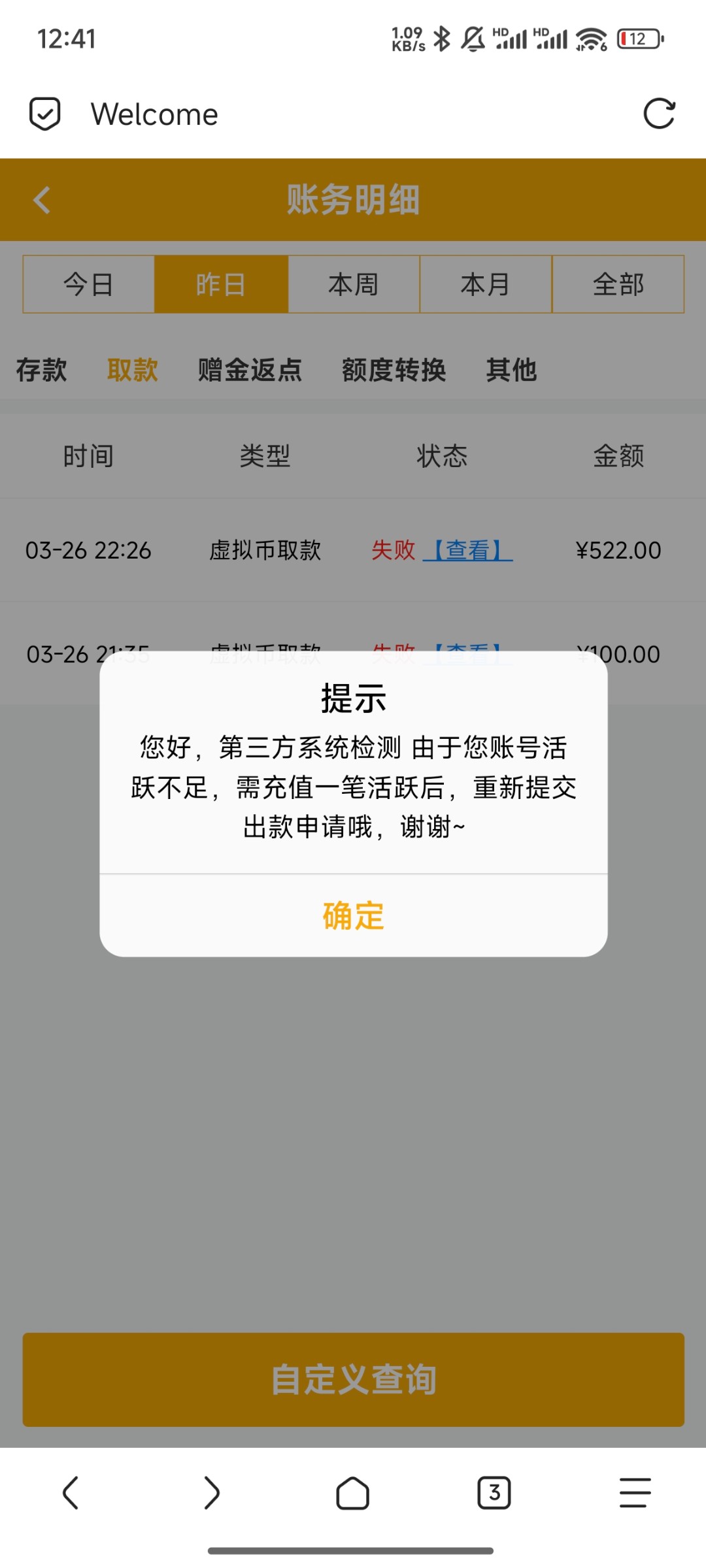Go back from 账务明细 page

[42, 200]
